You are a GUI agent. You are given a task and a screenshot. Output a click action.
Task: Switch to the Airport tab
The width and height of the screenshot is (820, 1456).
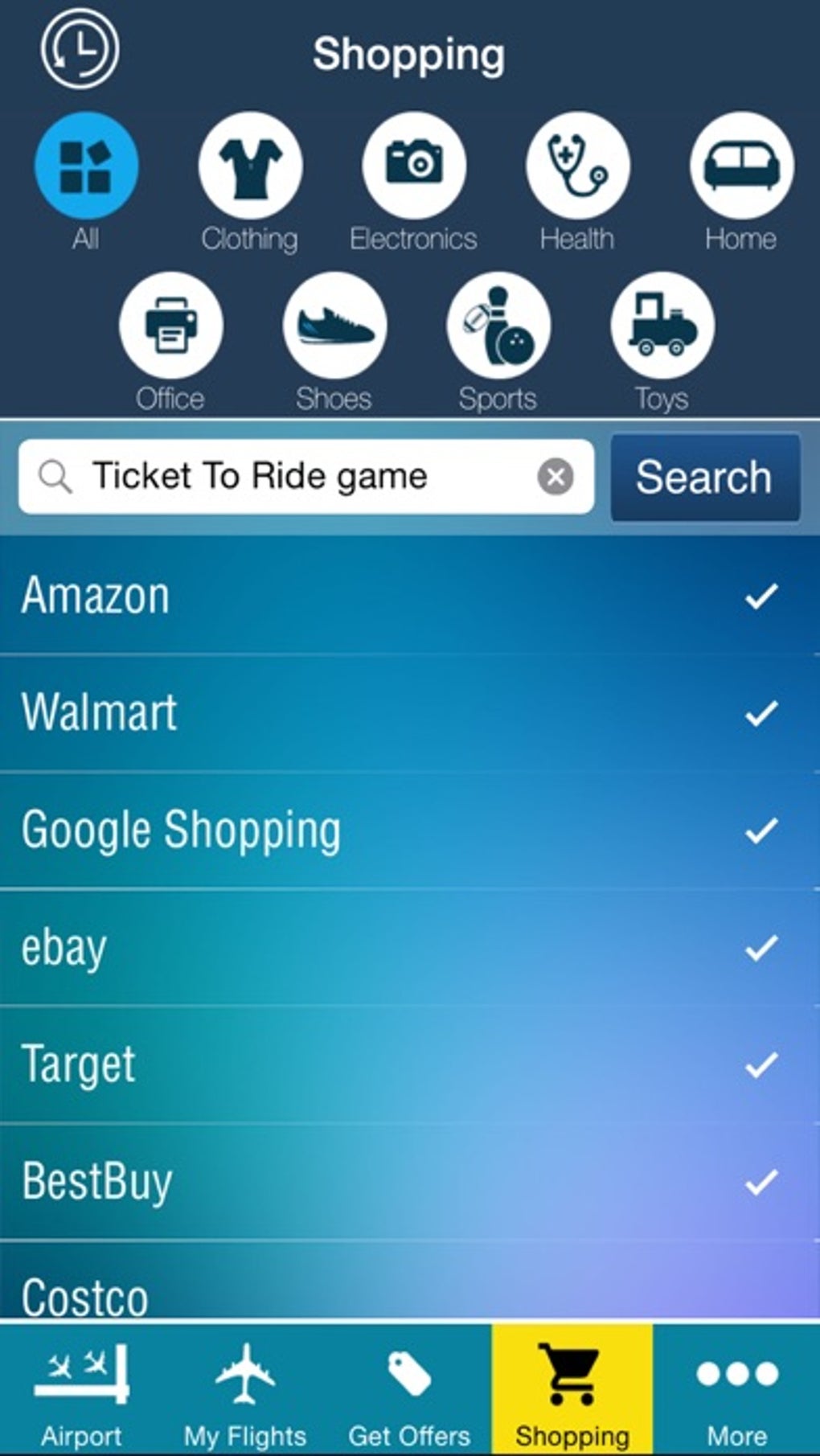click(81, 1389)
